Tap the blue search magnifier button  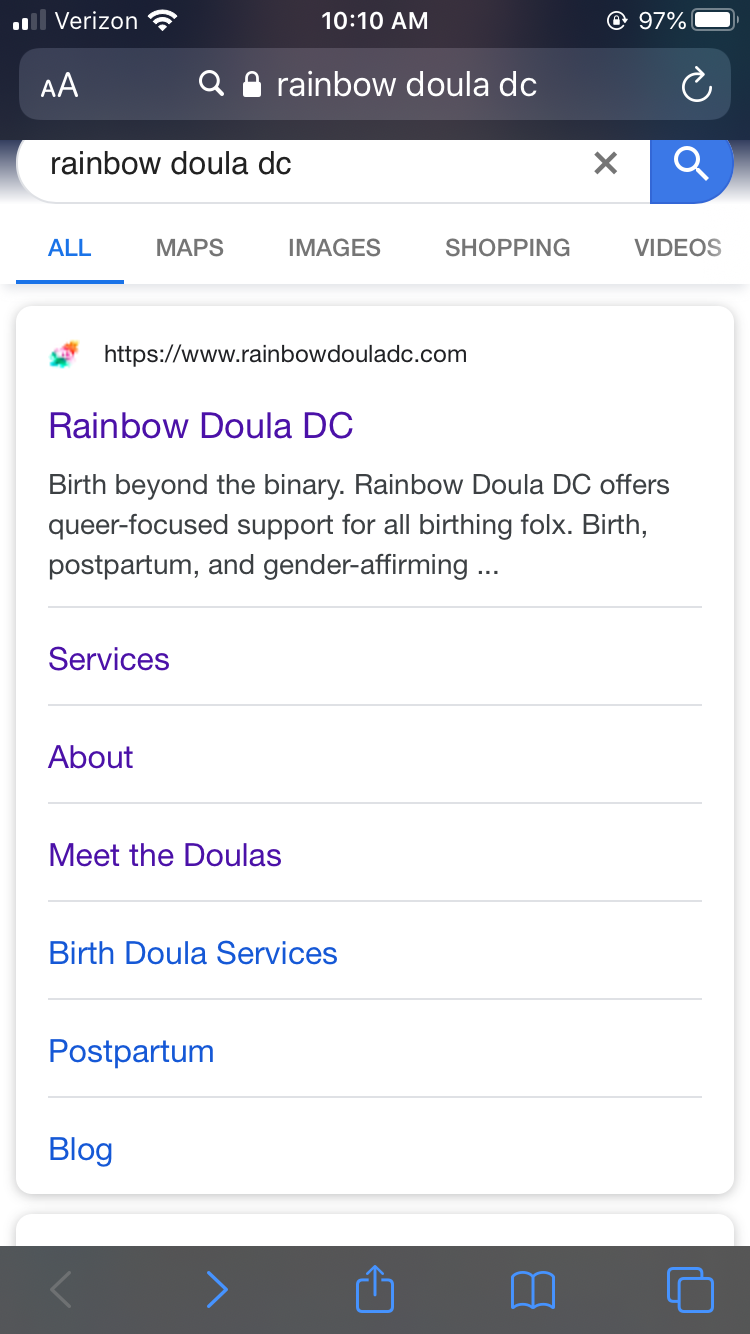tap(691, 163)
